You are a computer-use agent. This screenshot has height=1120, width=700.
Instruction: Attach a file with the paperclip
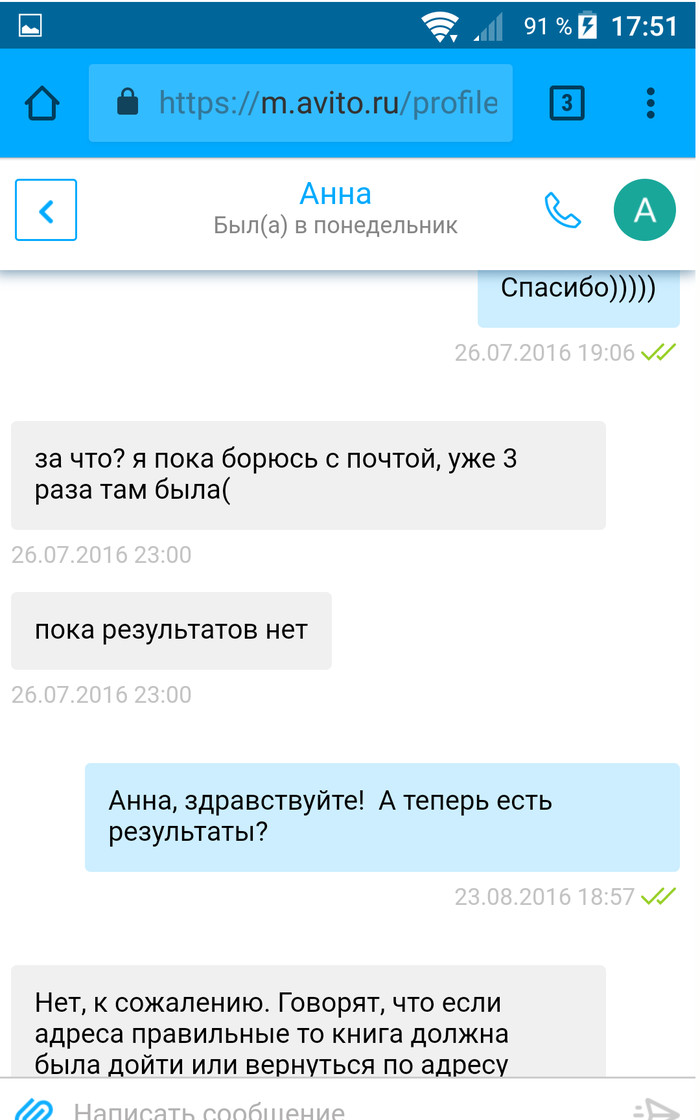coord(36,1108)
